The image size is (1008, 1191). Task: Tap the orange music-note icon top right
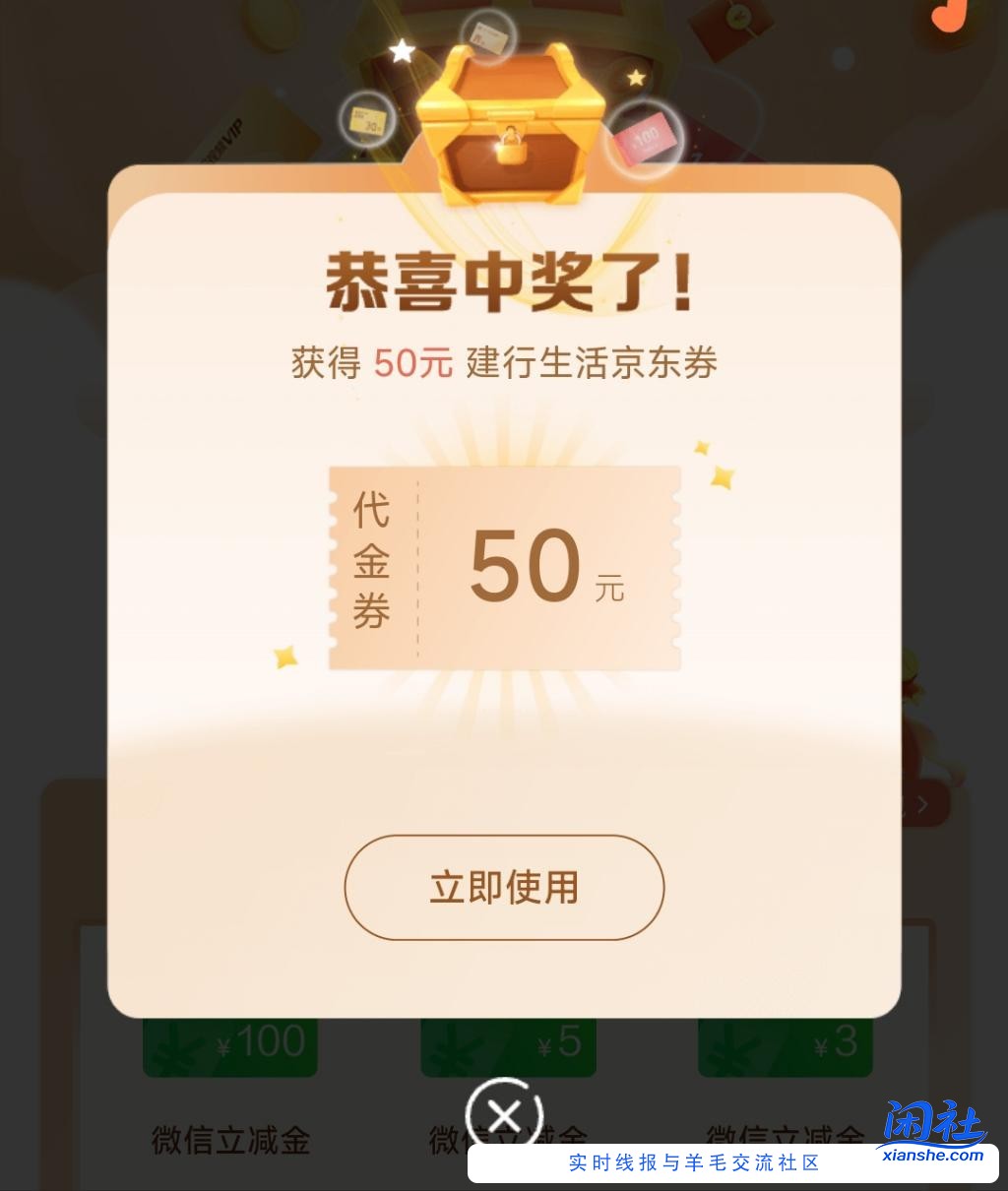[x=948, y=18]
